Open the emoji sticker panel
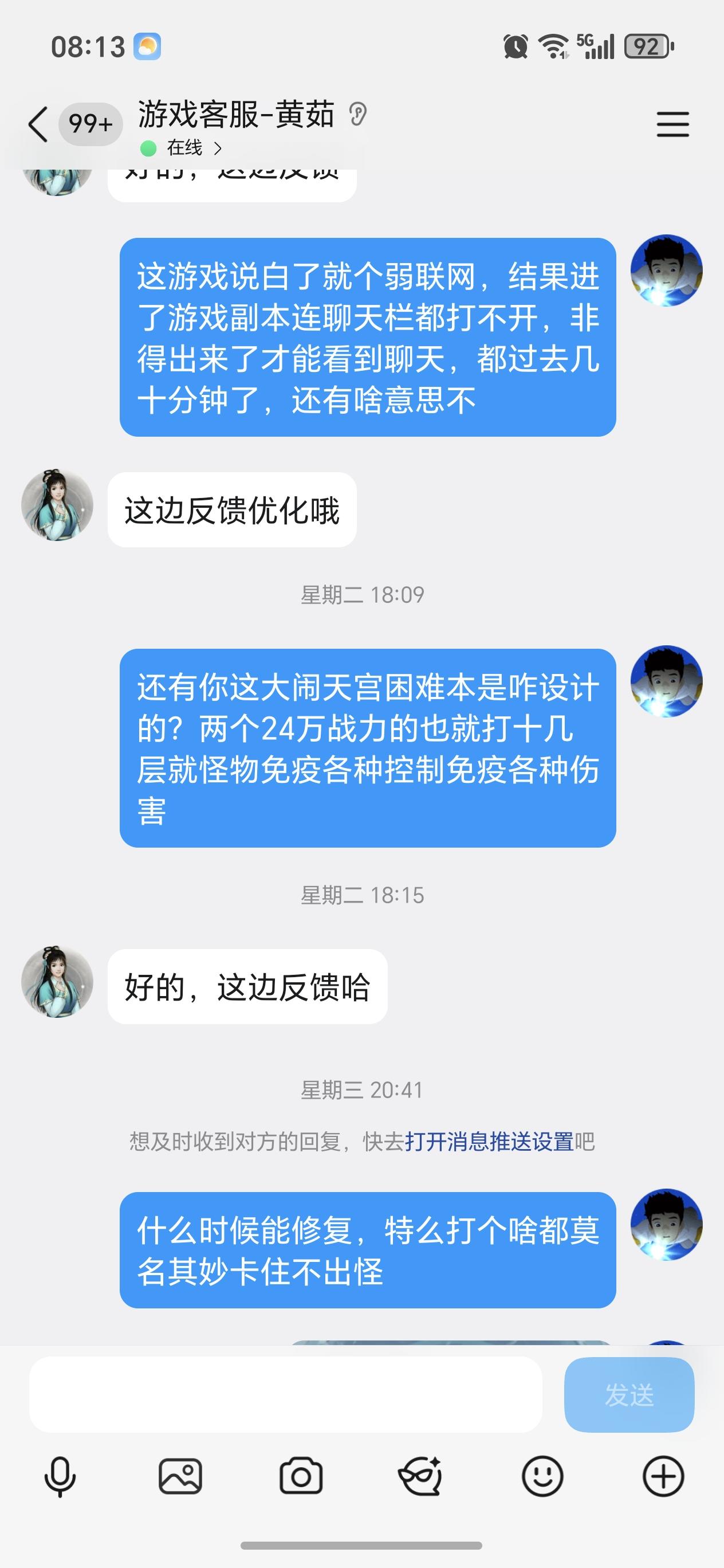724x1568 pixels. [542, 1477]
